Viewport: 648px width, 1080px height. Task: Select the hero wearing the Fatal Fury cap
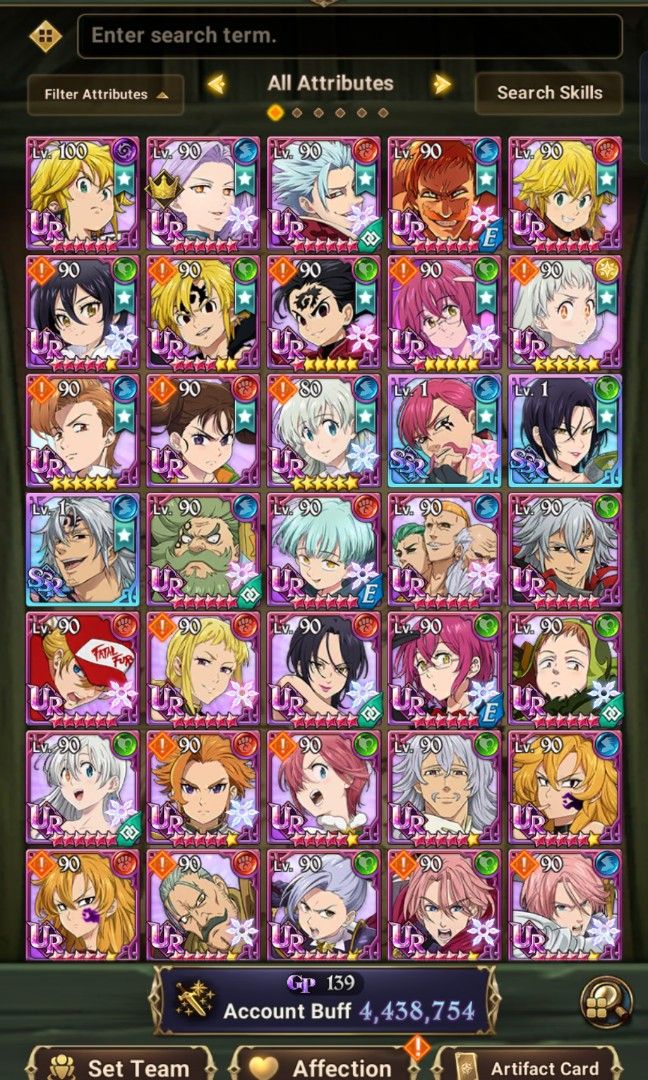[81, 668]
